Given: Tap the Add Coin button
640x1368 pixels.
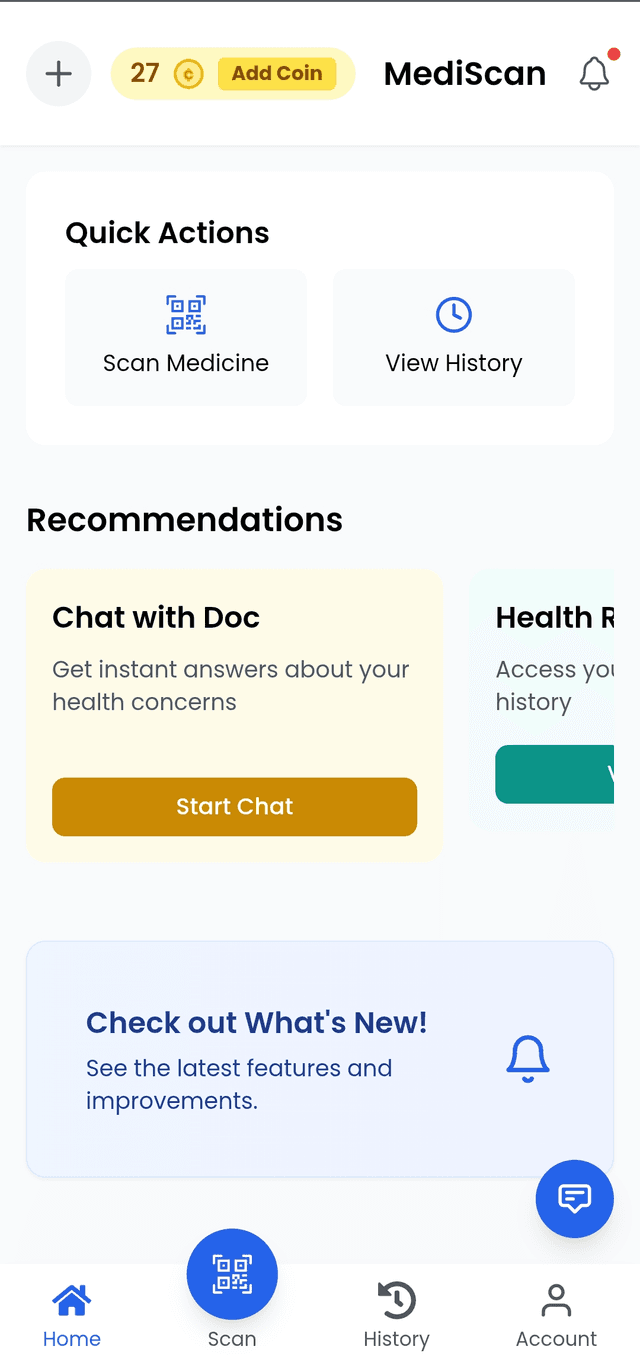Looking at the screenshot, I should [277, 74].
